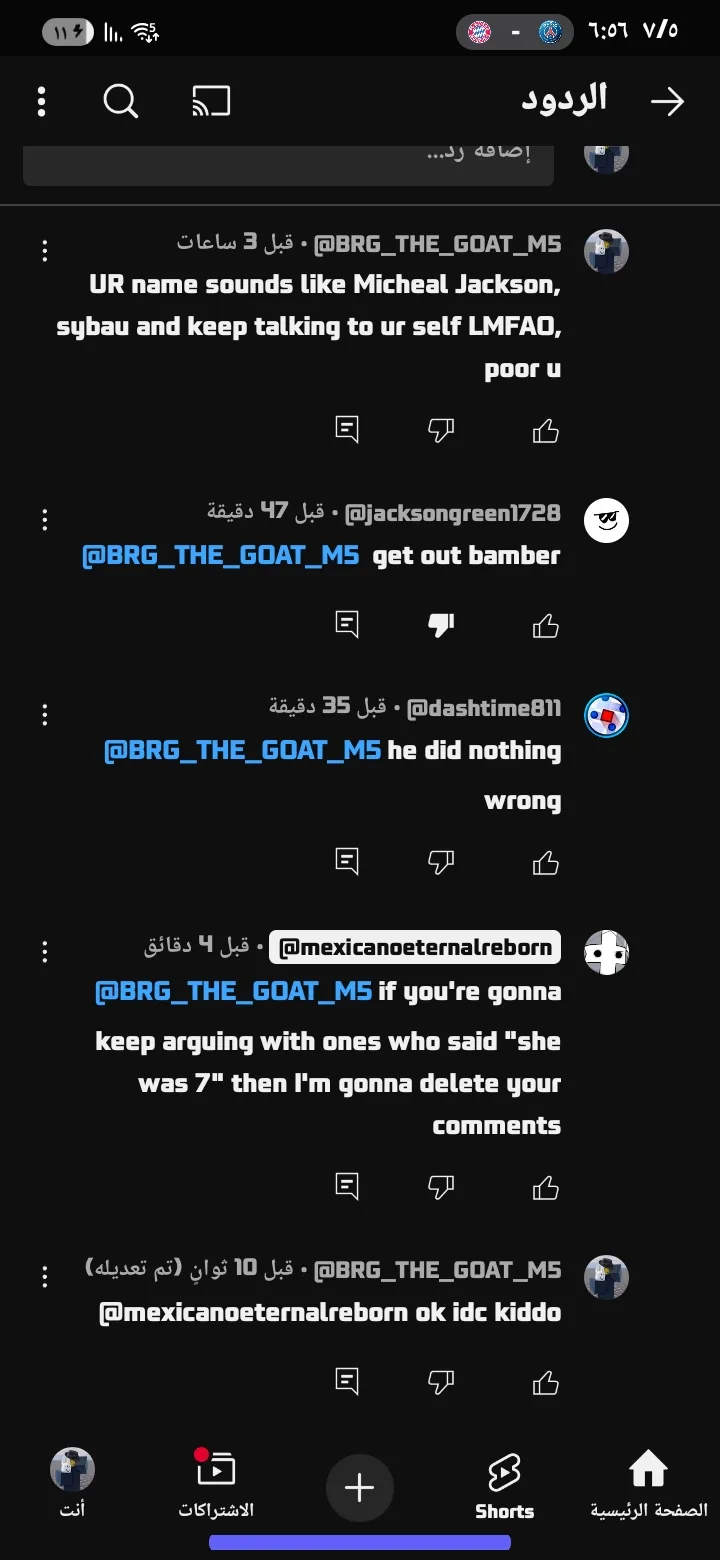Image resolution: width=720 pixels, height=1560 pixels.
Task: Open jacksongreen1728's profile avatar
Action: pos(606,520)
